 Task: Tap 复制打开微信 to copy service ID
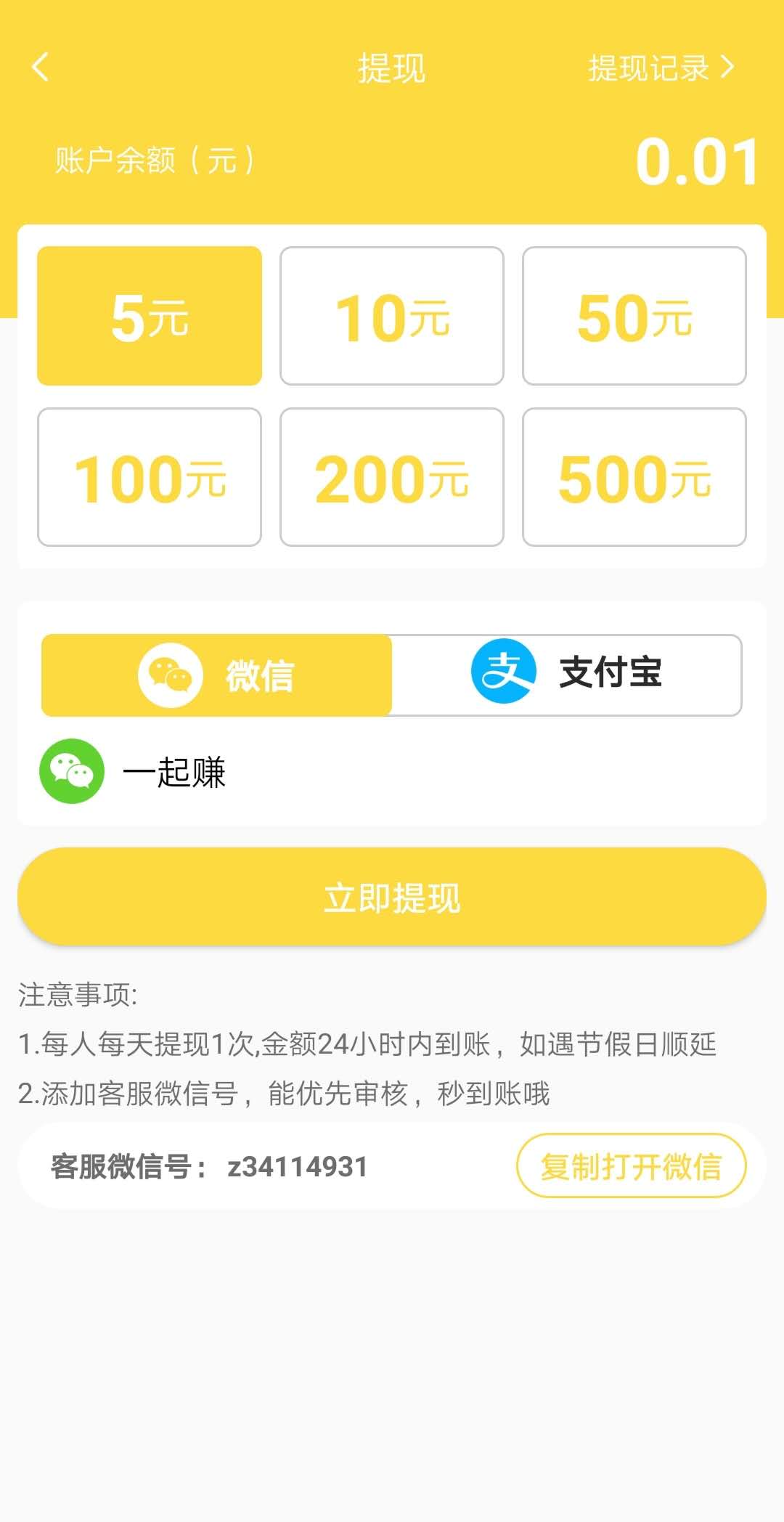(631, 1166)
